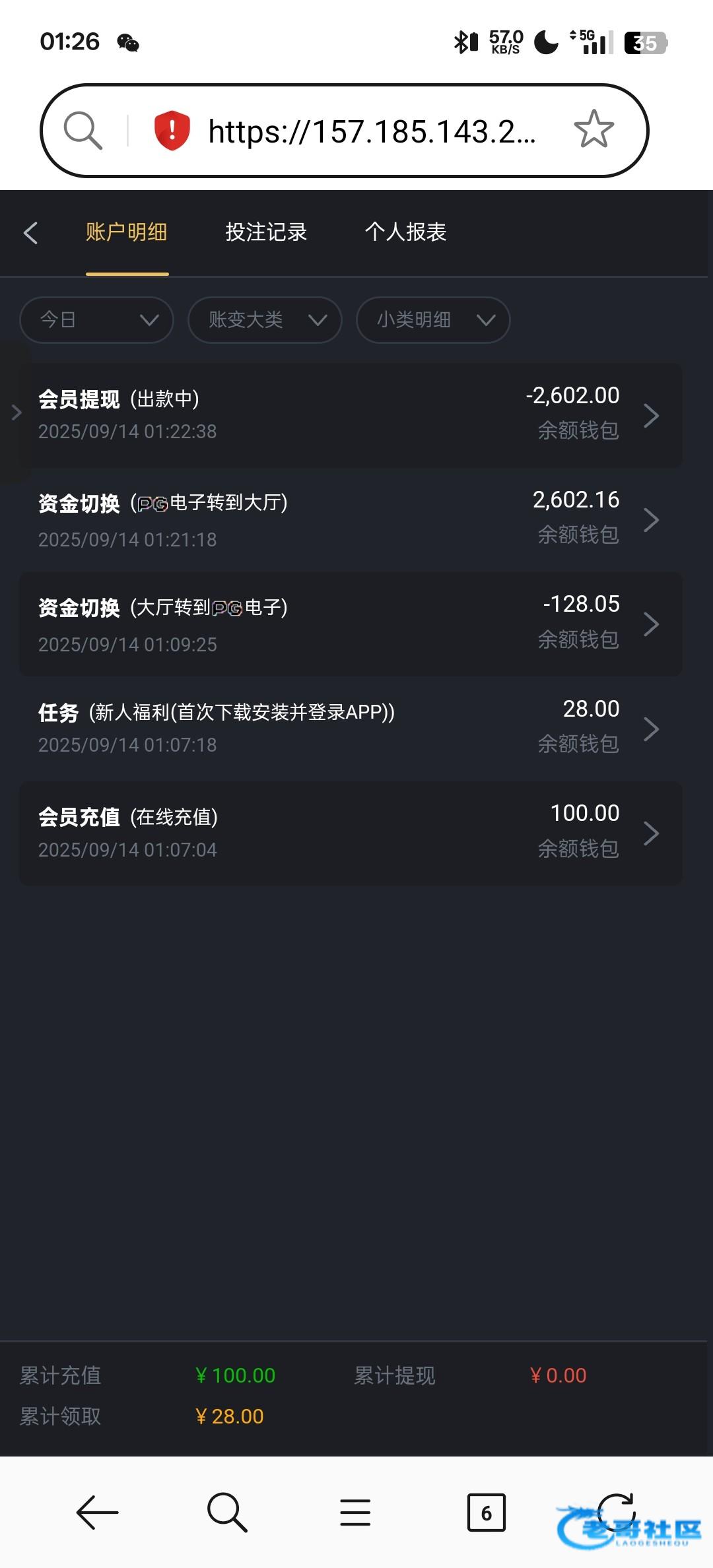Go back using the header arrow
This screenshot has height=1568, width=713.
pos(30,232)
